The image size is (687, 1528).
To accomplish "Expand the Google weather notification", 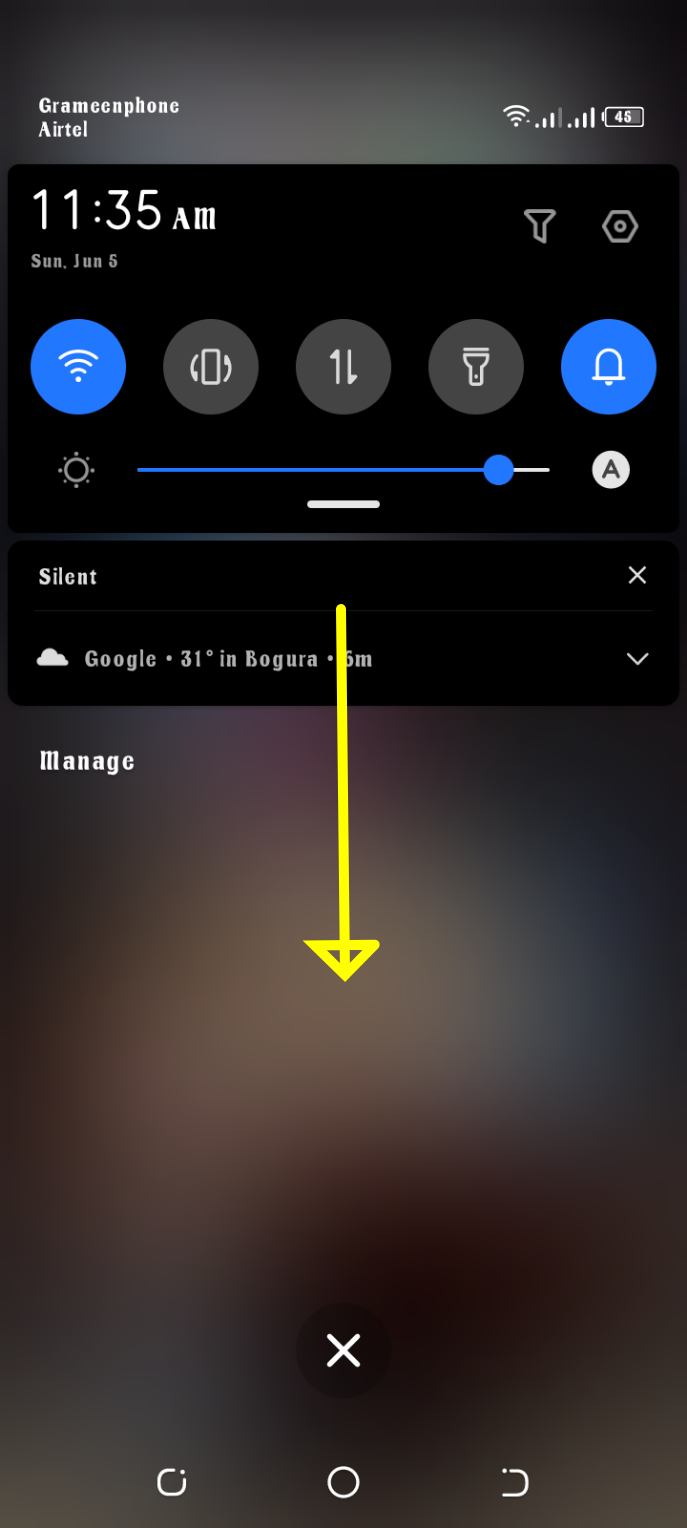I will click(637, 659).
